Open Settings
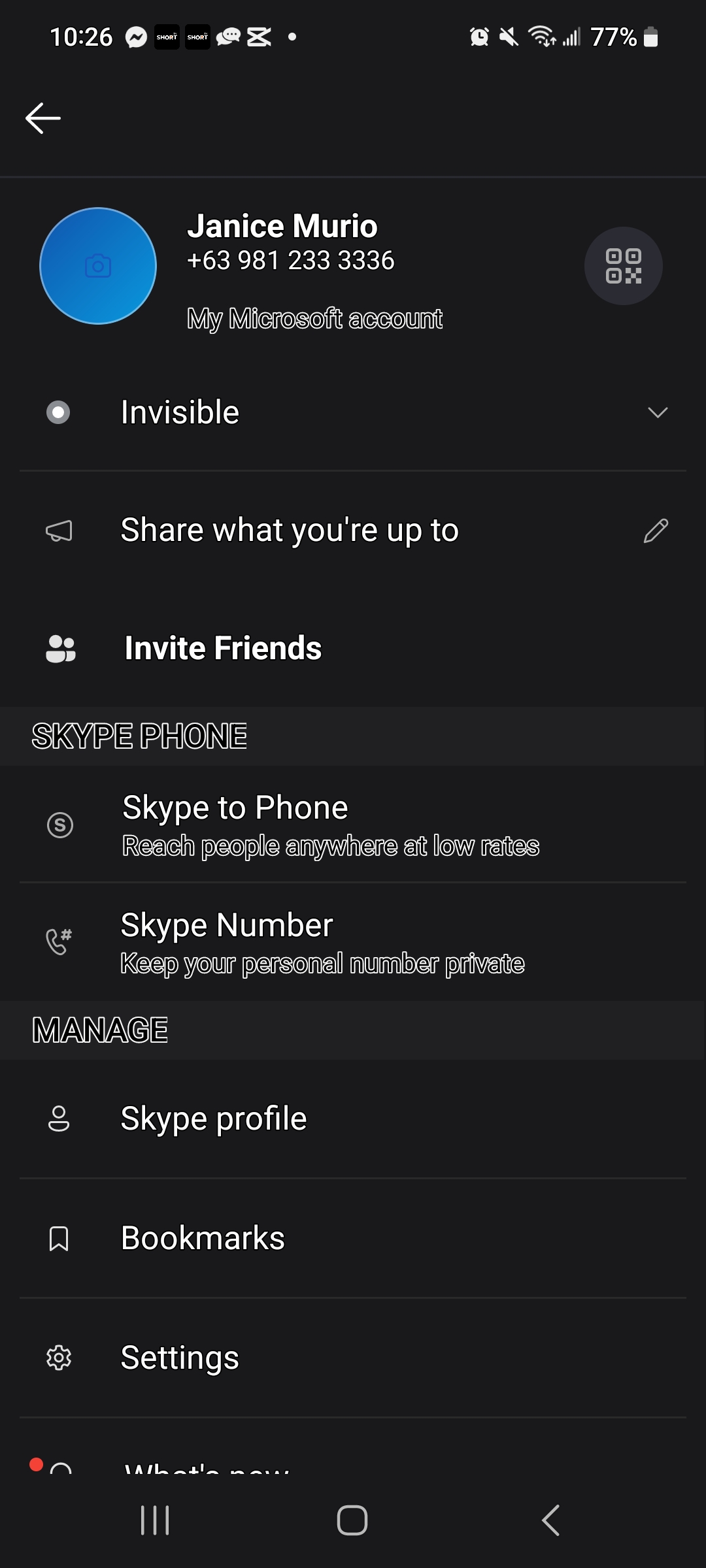This screenshot has height=1568, width=706. 180,1358
